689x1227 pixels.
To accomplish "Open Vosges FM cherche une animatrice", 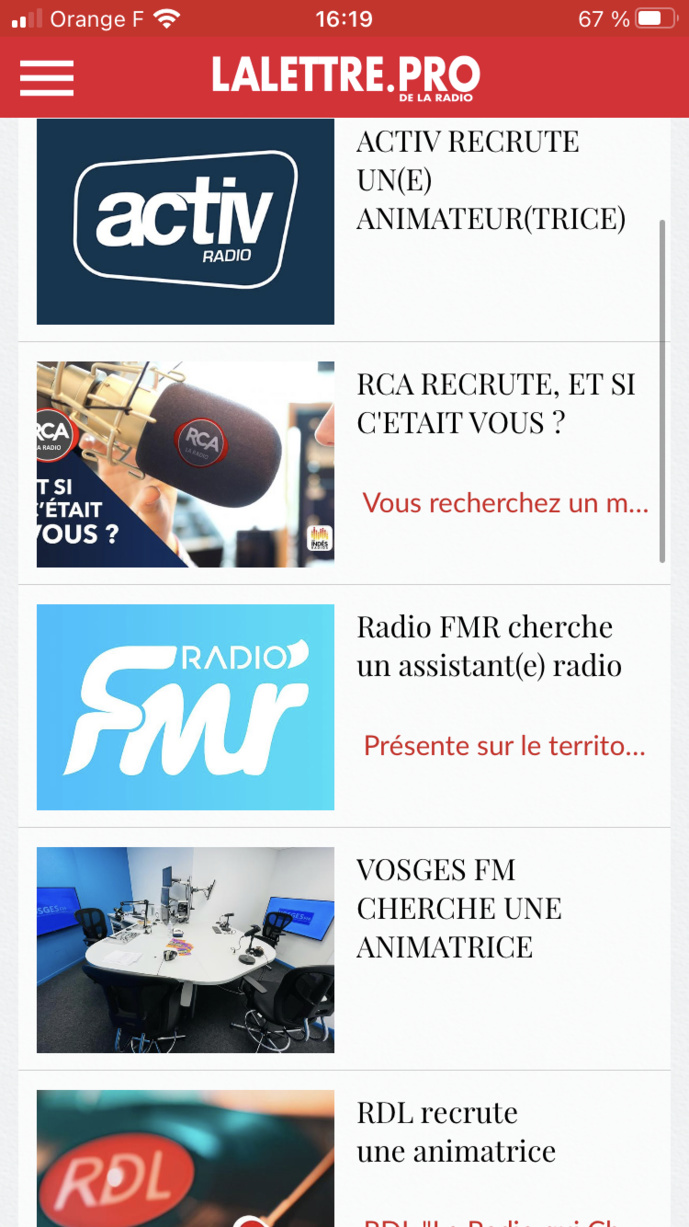I will tap(459, 908).
